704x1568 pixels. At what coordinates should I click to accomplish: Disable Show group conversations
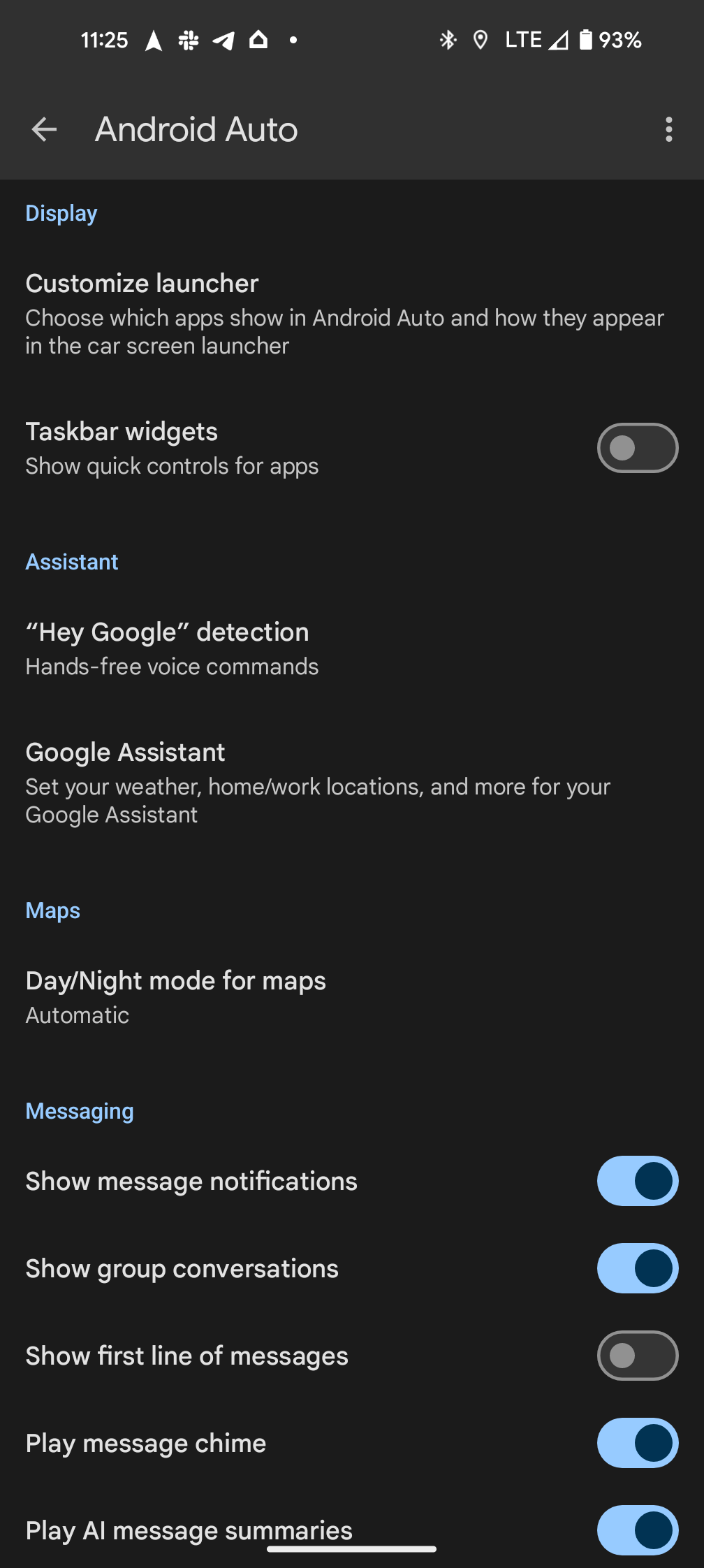[x=637, y=1268]
